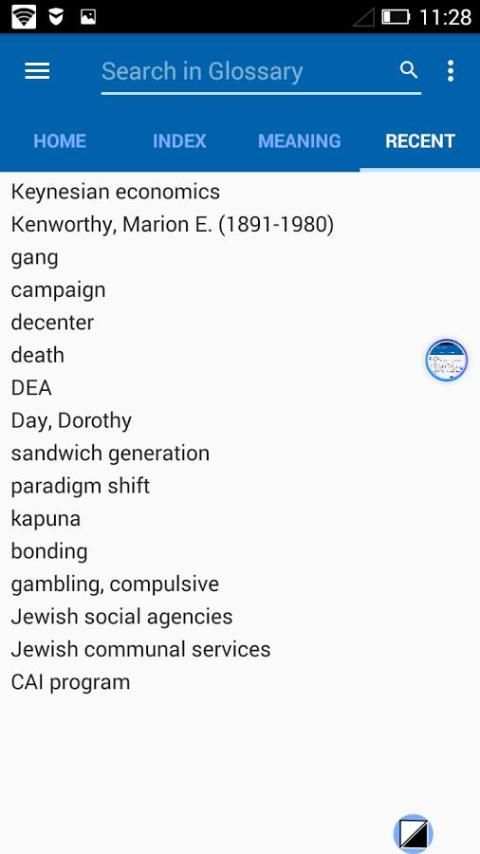Open the DEA entry
The width and height of the screenshot is (480, 854).
(32, 388)
